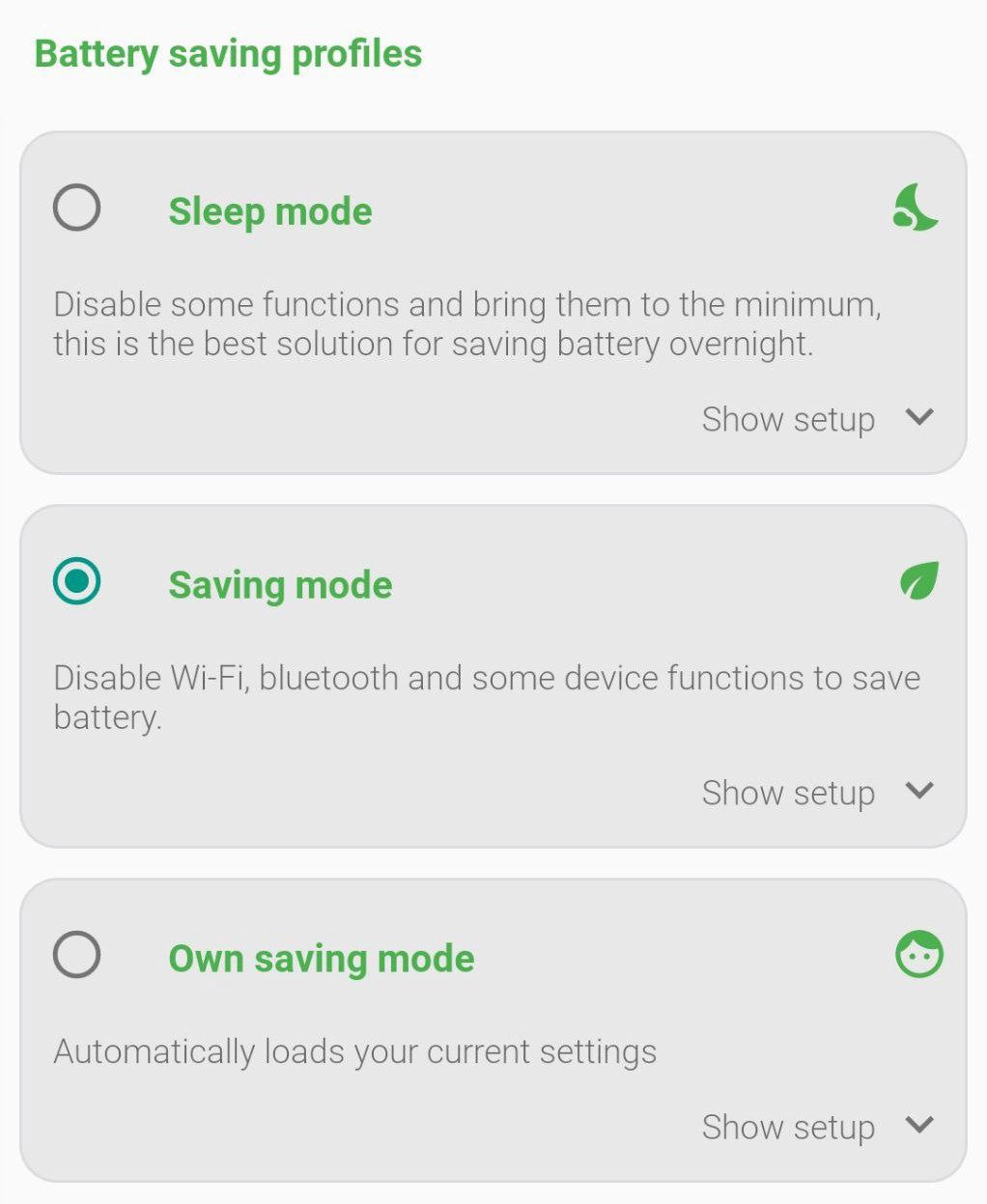Expand Show setup under Own saving mode
Screen dimensions: 987x1204
(816, 1127)
